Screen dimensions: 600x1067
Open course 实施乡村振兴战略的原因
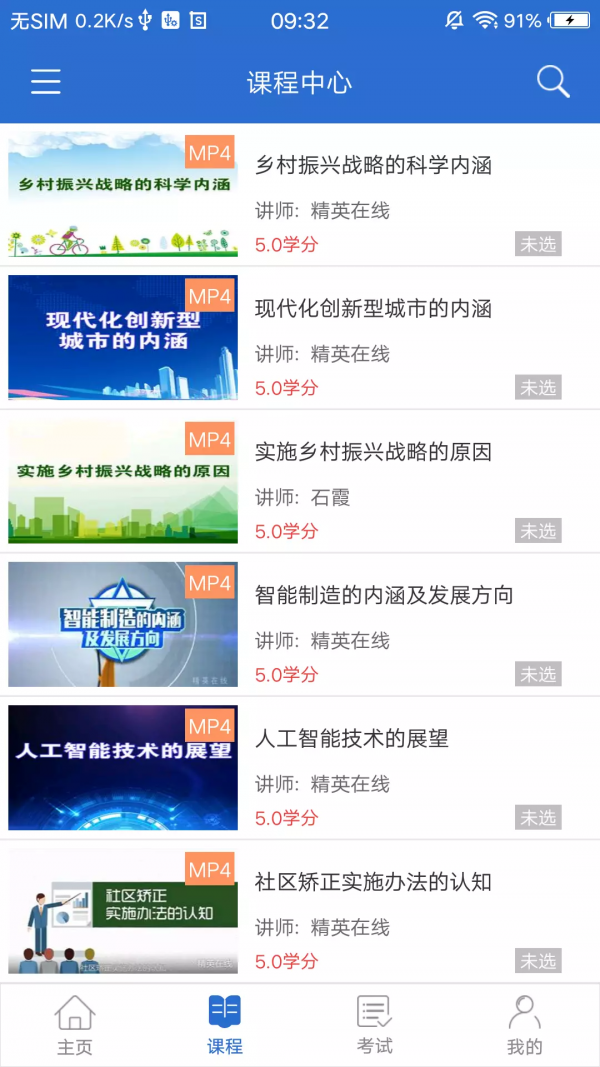tap(373, 452)
